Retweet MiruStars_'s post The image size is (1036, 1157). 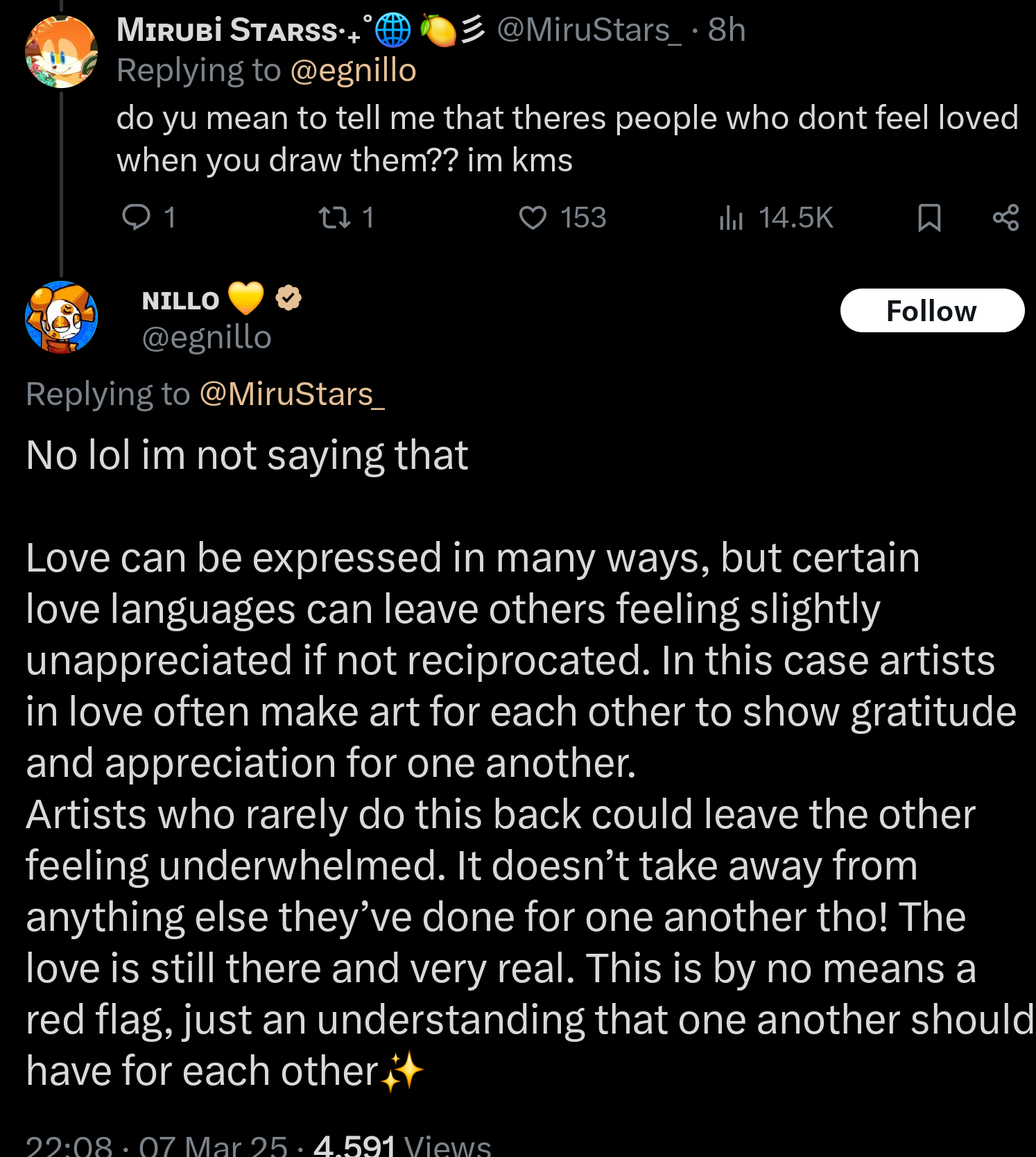(x=334, y=218)
